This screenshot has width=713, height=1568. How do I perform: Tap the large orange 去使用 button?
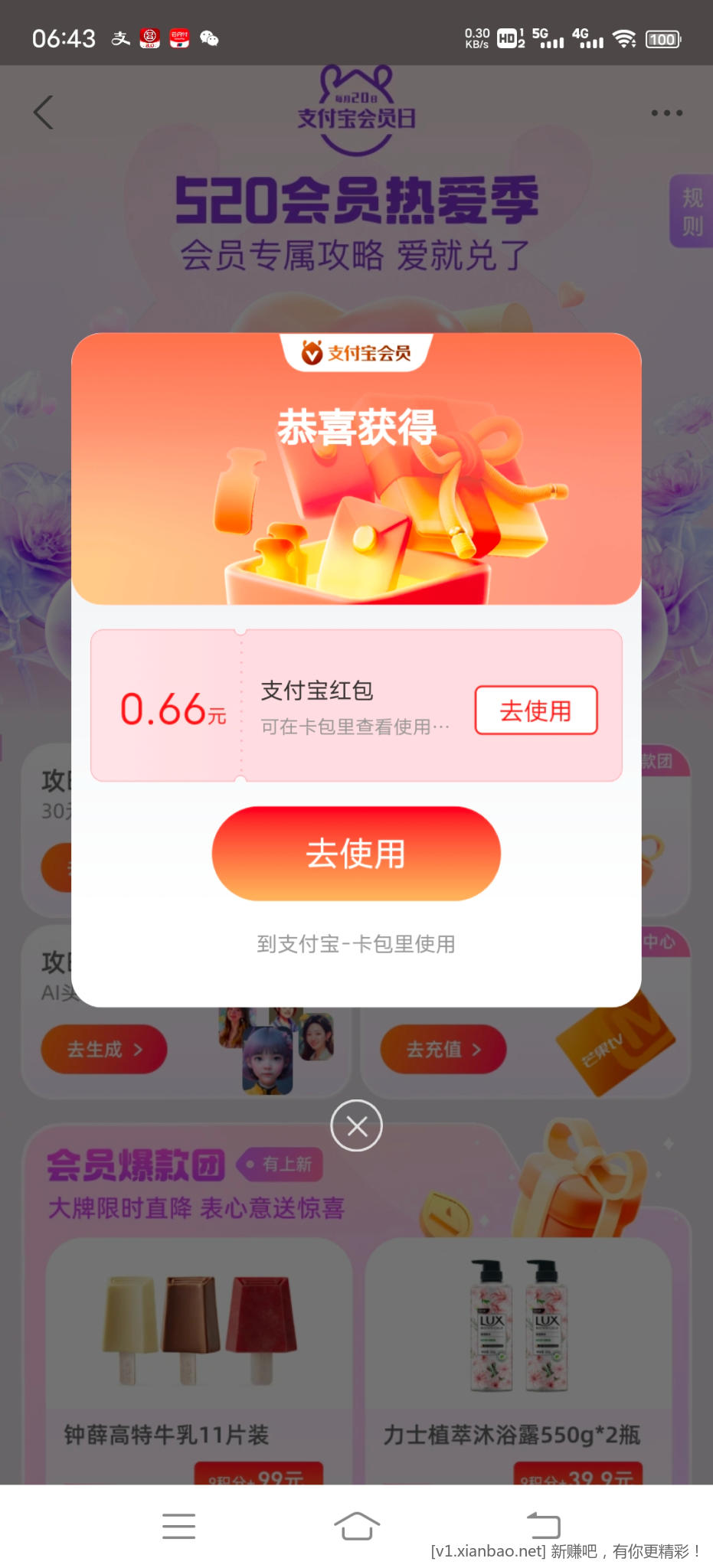[x=356, y=853]
